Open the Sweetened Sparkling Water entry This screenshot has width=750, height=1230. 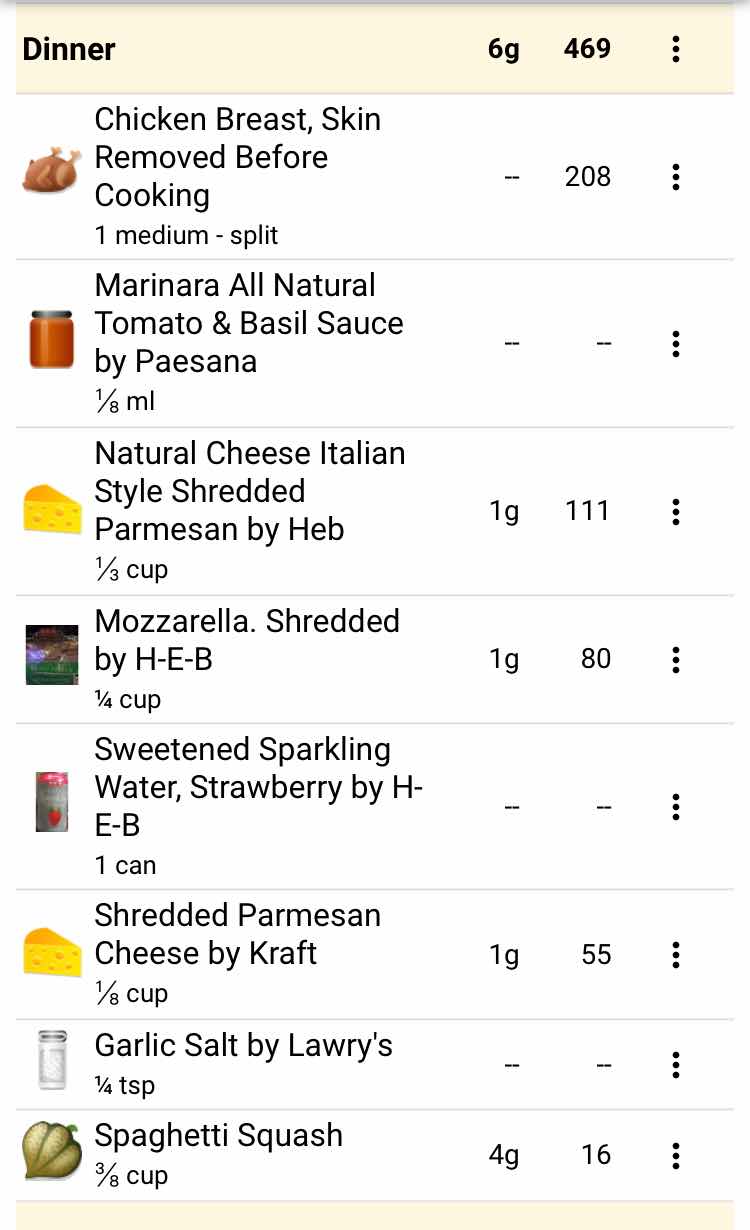[258, 805]
